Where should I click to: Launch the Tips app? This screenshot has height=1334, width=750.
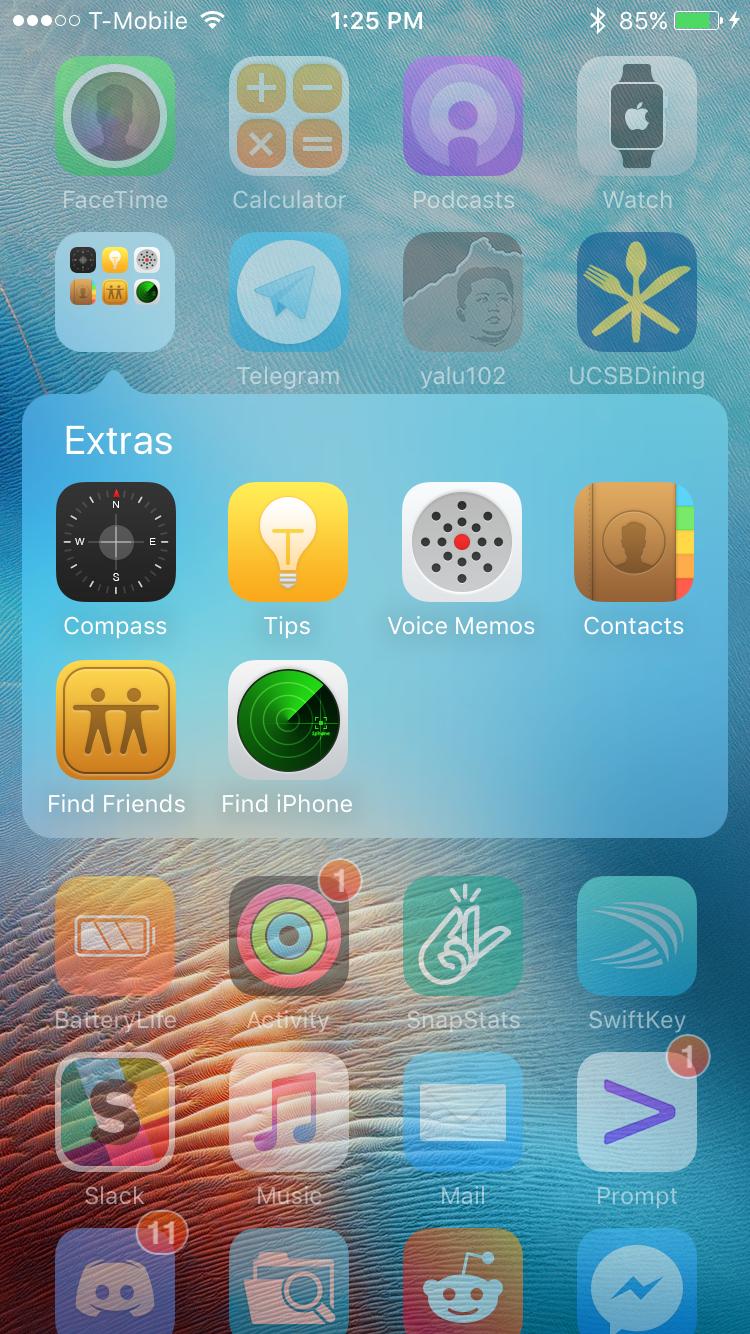(x=288, y=542)
